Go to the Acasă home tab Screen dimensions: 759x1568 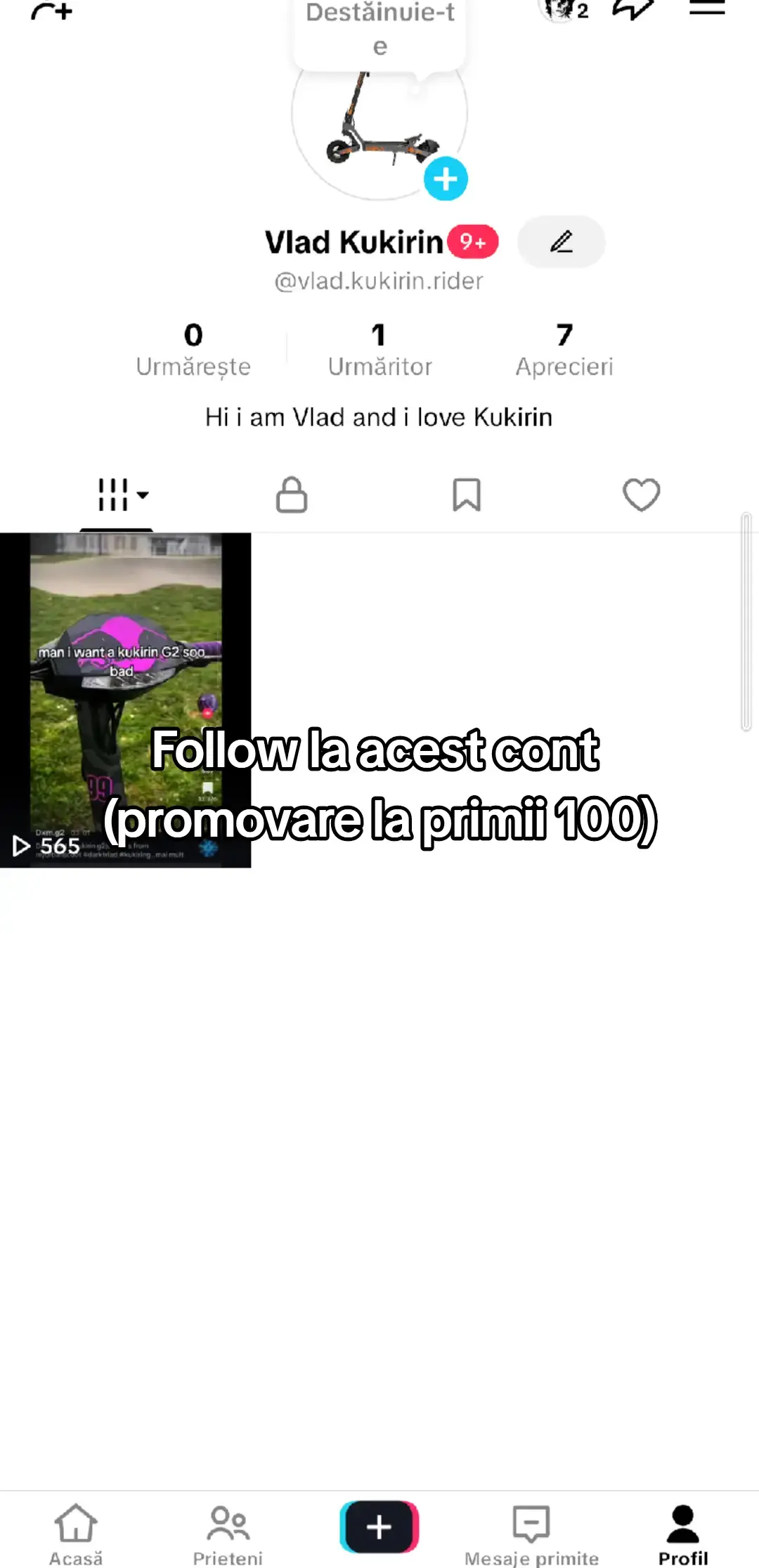click(x=76, y=1534)
